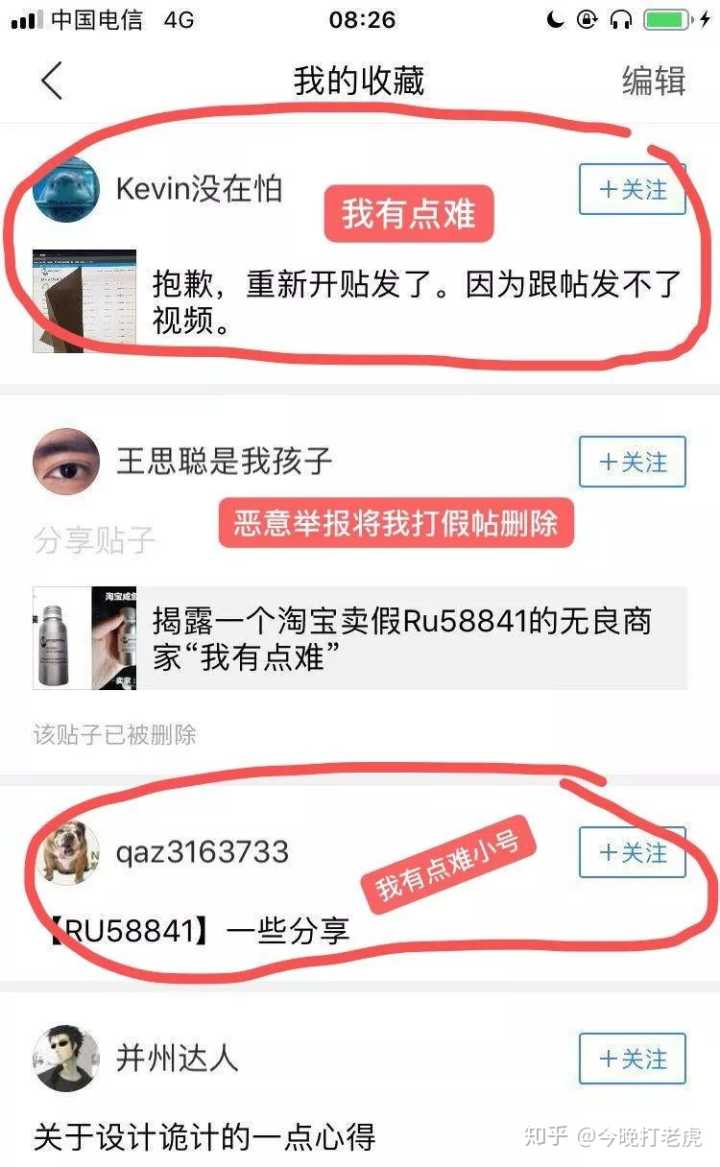
Task: View qaz3163733's bulldog avatar
Action: coord(66,852)
